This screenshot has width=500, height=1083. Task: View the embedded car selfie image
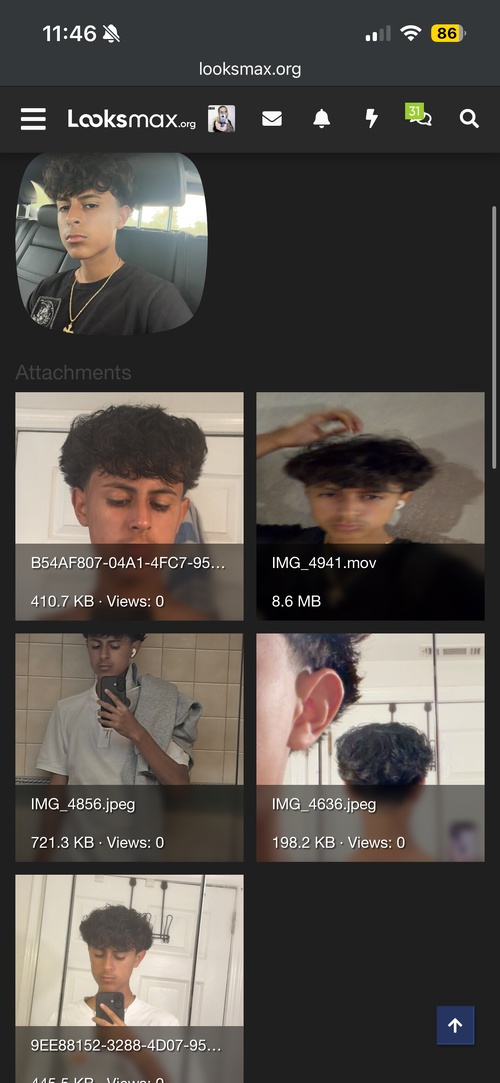112,244
